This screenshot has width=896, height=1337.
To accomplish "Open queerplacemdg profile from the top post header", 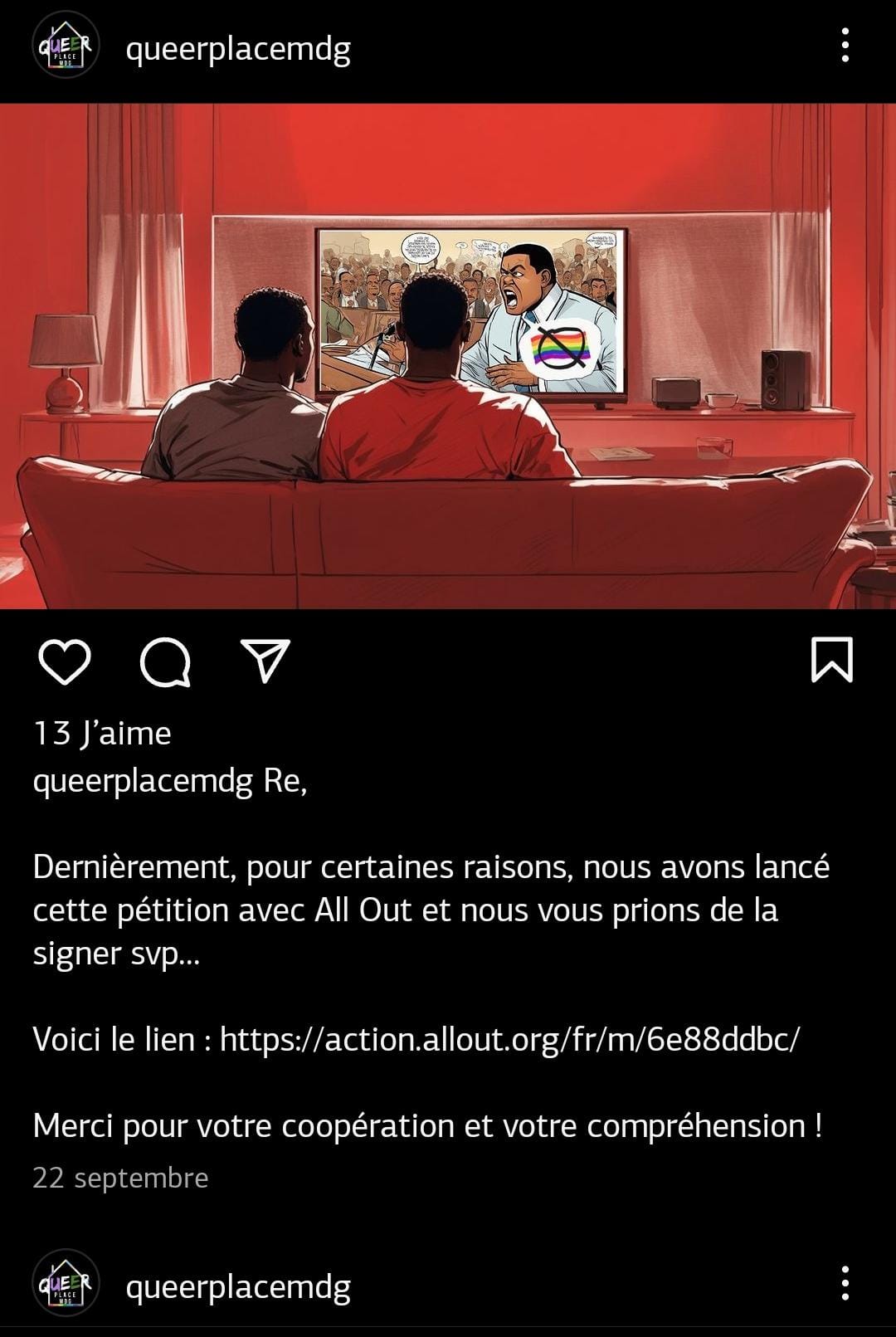I will [x=238, y=50].
